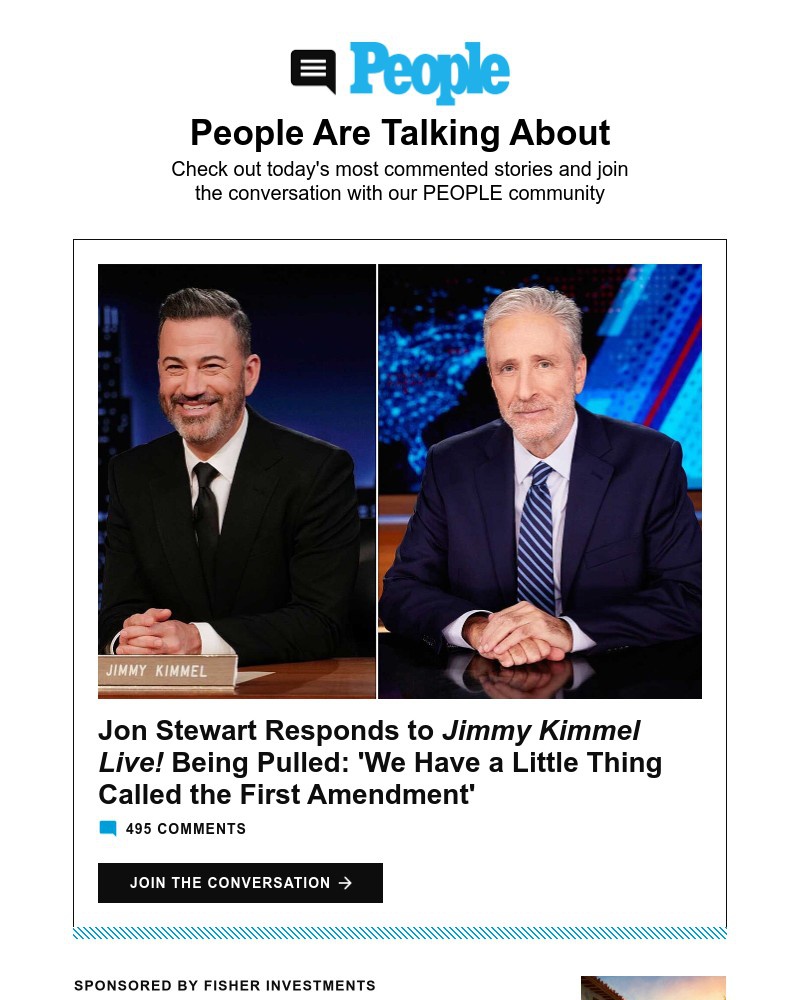
Task: Click the white margin above the People logo
Action: 400,20
